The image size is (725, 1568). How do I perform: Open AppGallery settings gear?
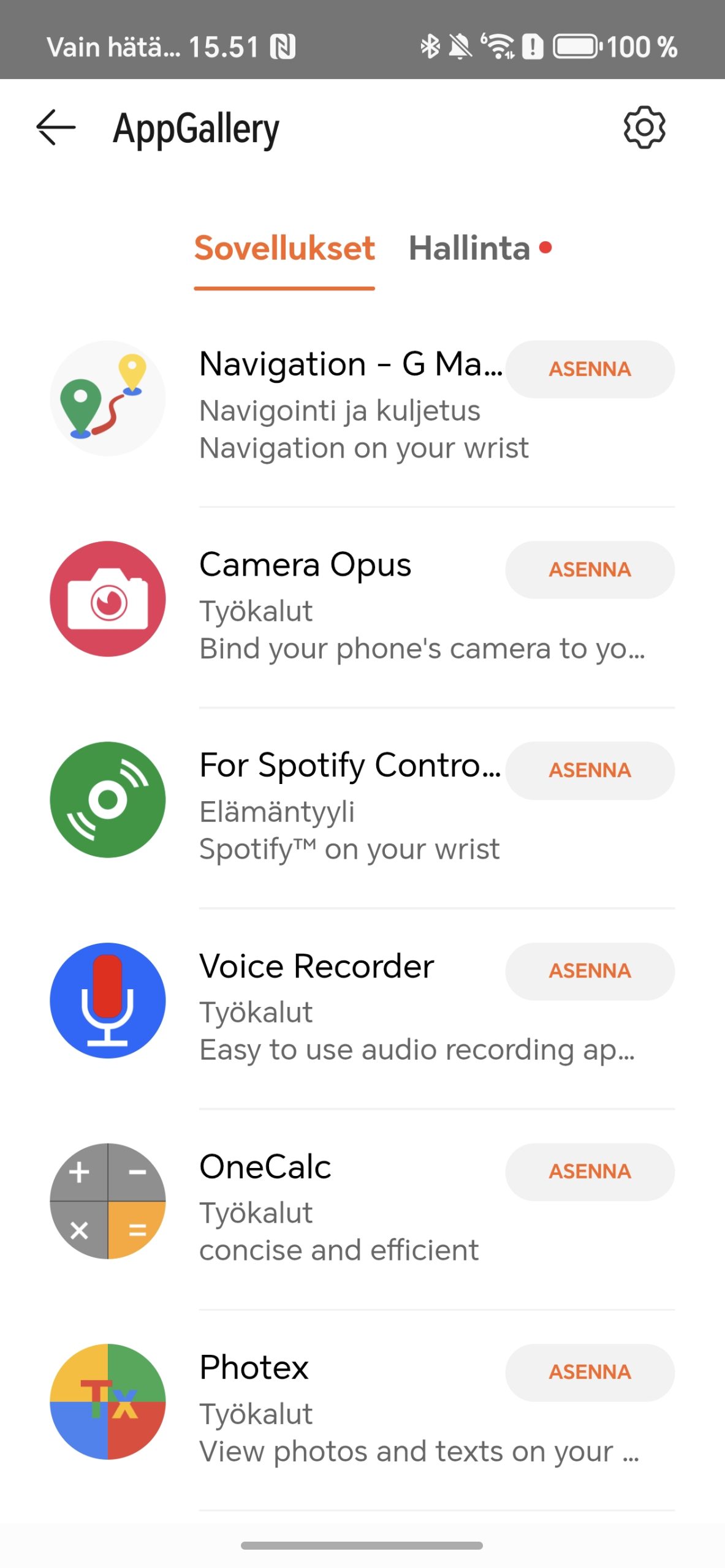pyautogui.click(x=644, y=127)
